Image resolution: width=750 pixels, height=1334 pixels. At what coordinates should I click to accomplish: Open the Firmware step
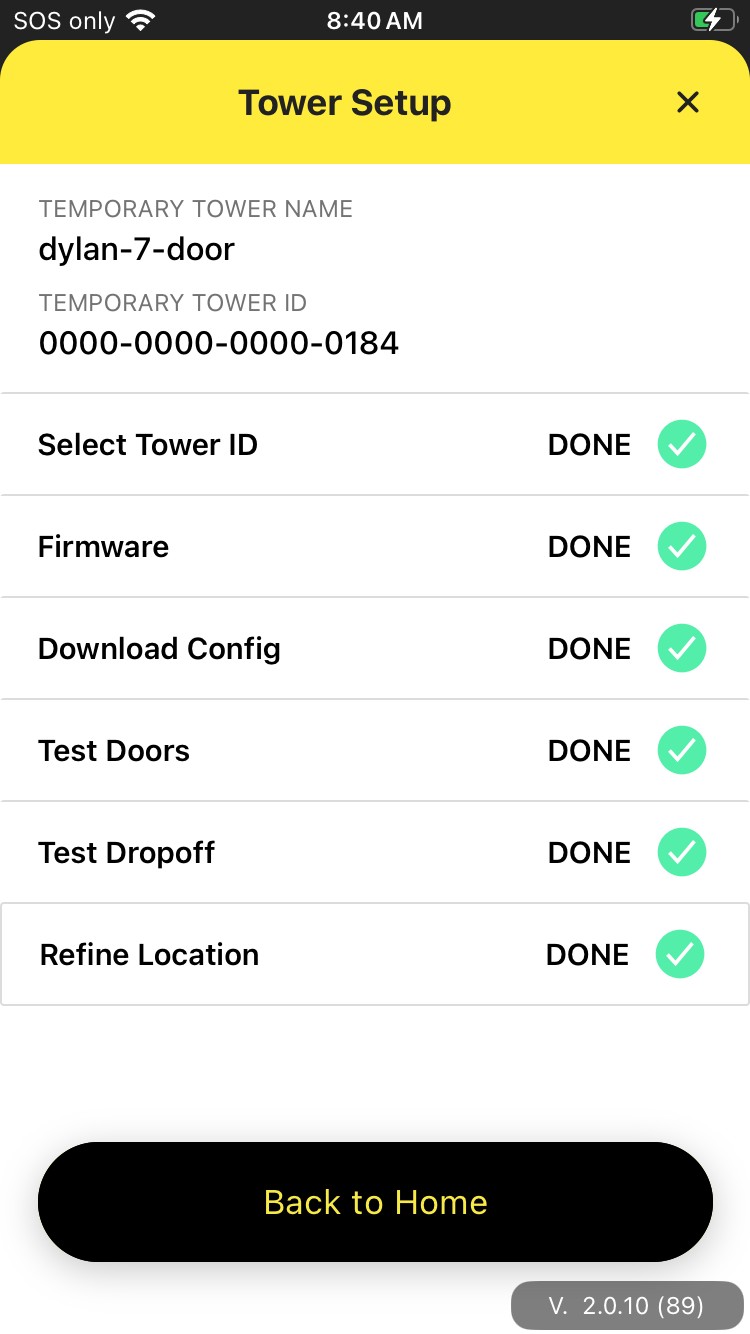[374, 547]
